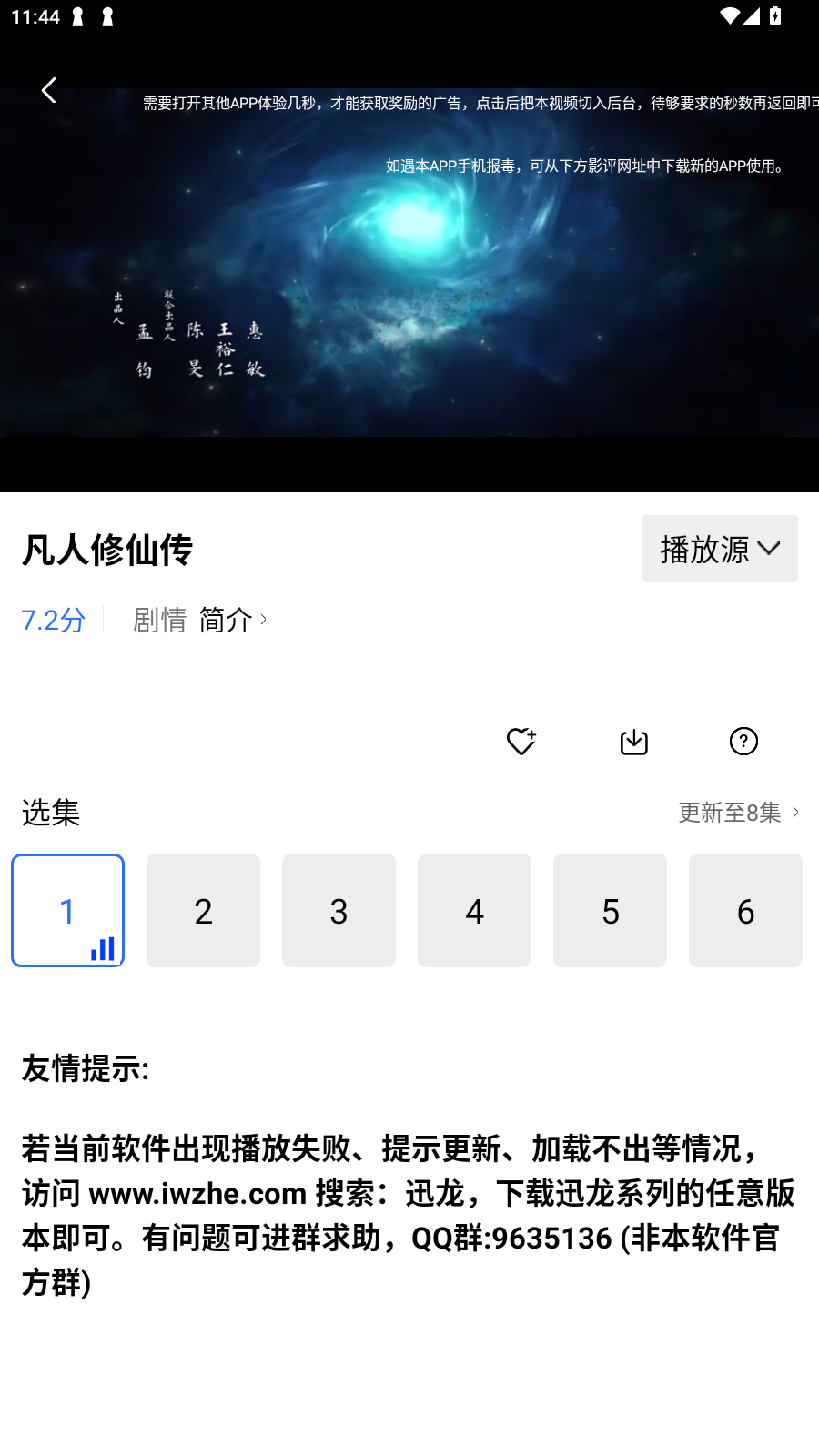Switch to the 剧情 tab
Screen dimensions: 819x1456
point(160,620)
